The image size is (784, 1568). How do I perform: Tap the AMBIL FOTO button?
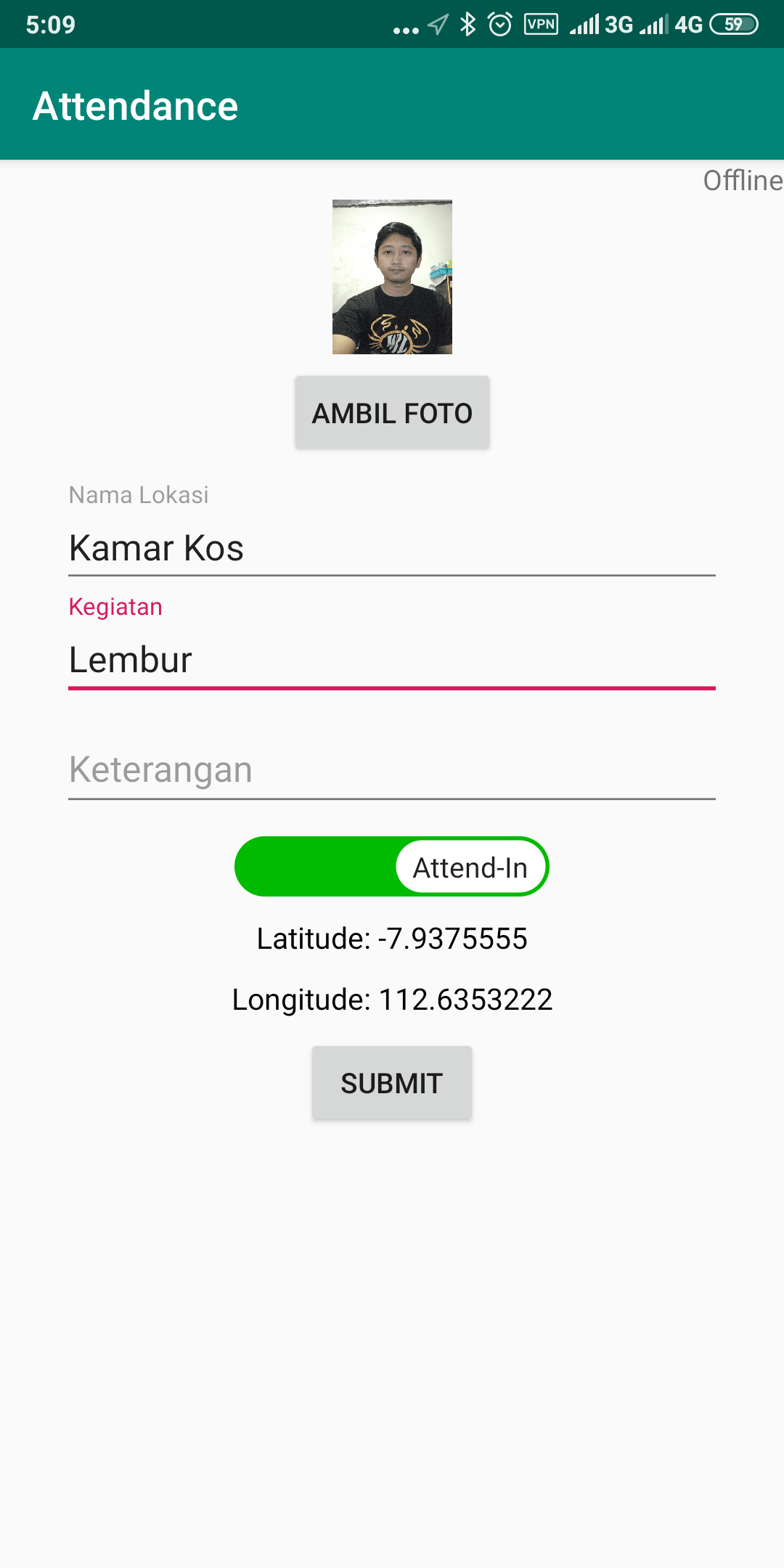point(392,413)
